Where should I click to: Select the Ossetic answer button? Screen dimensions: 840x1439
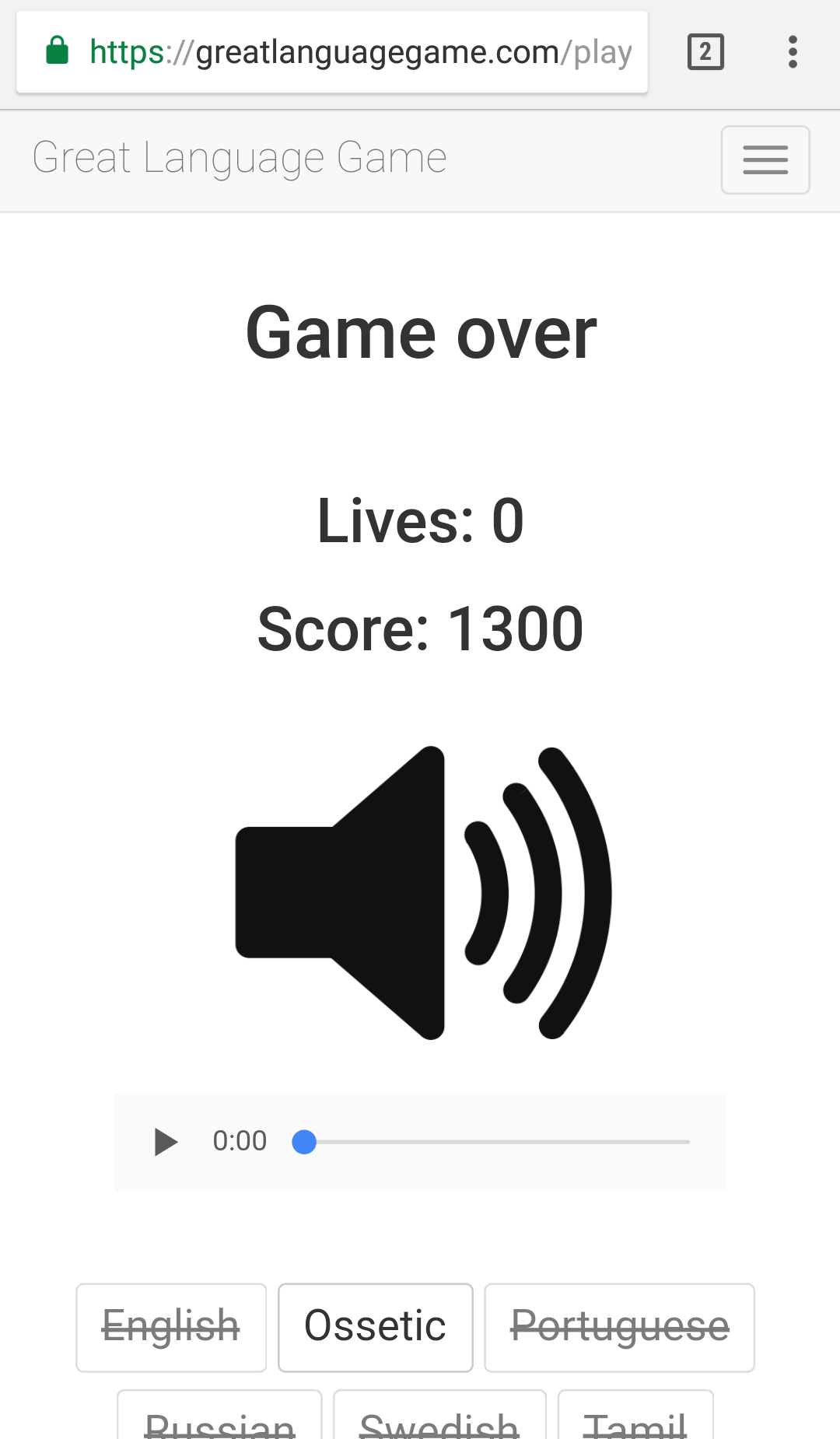pyautogui.click(x=376, y=1327)
